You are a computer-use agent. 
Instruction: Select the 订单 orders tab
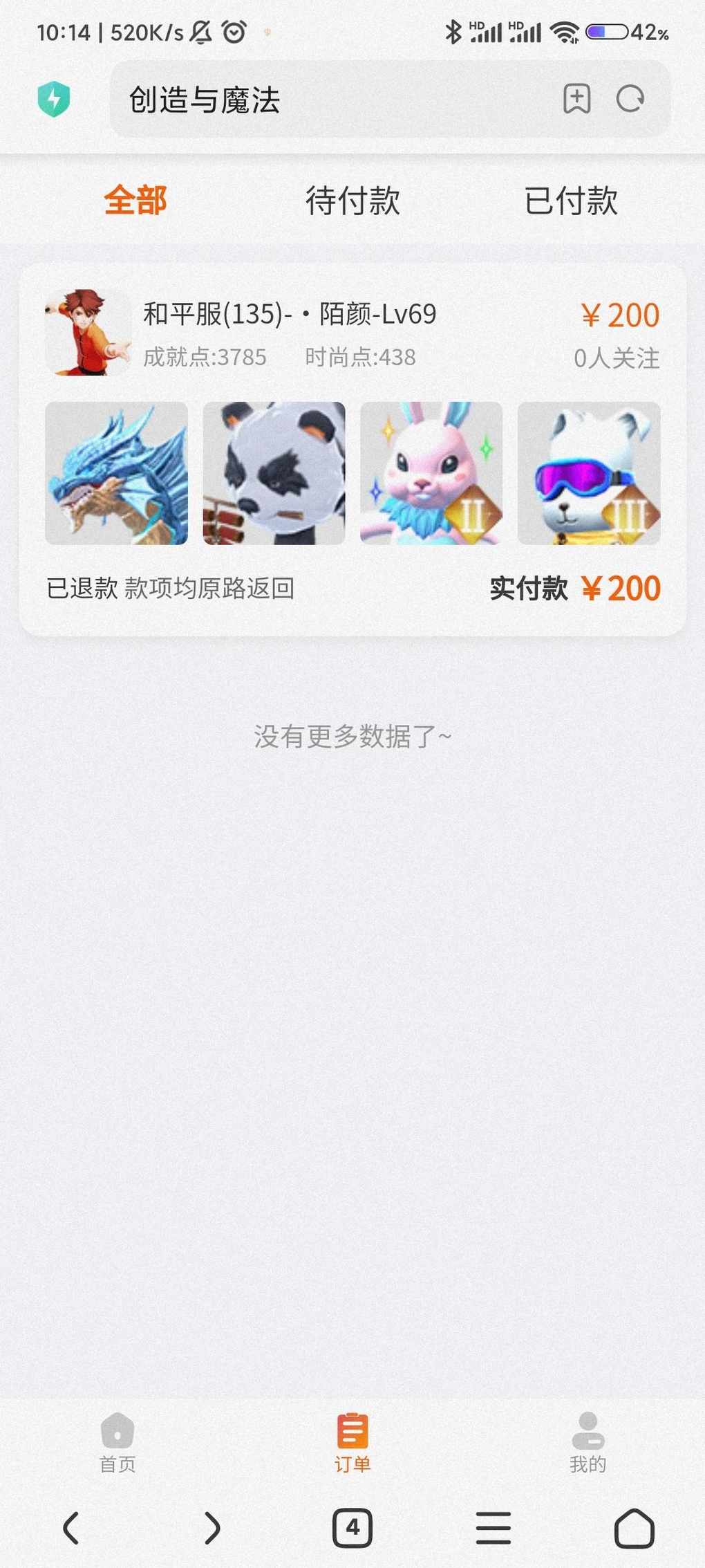point(352,1442)
